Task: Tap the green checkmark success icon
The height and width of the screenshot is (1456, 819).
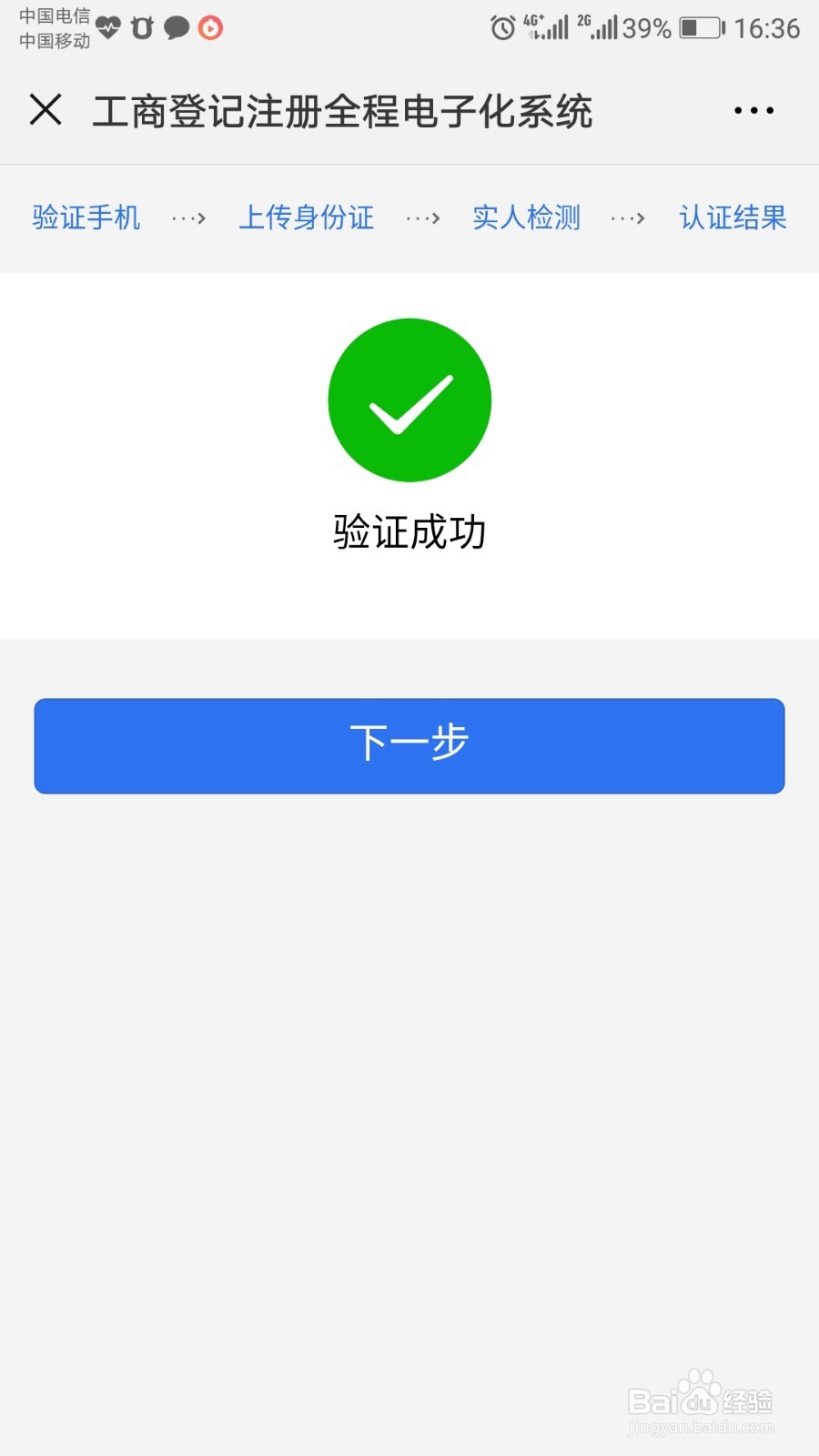Action: click(x=409, y=399)
